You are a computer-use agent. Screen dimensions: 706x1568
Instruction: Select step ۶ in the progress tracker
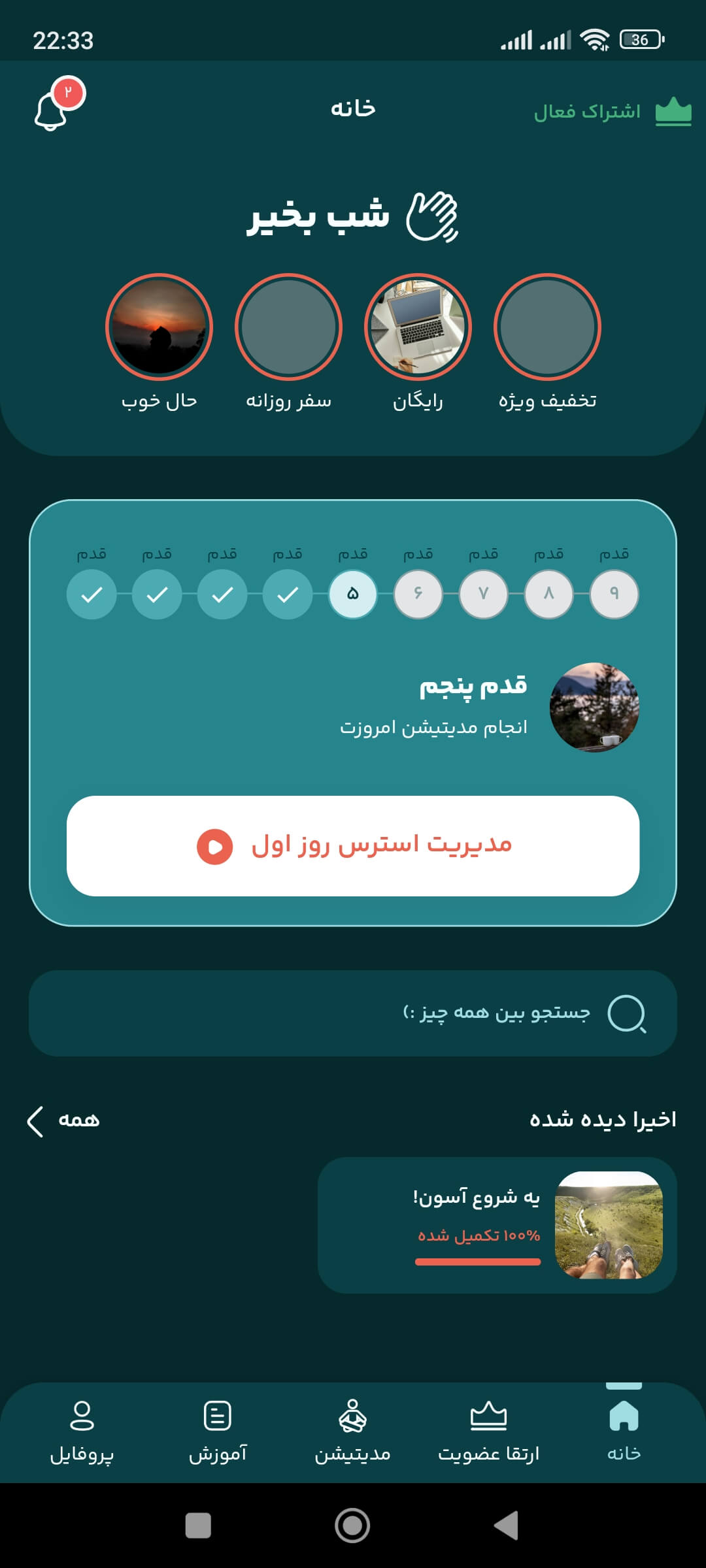pos(418,594)
